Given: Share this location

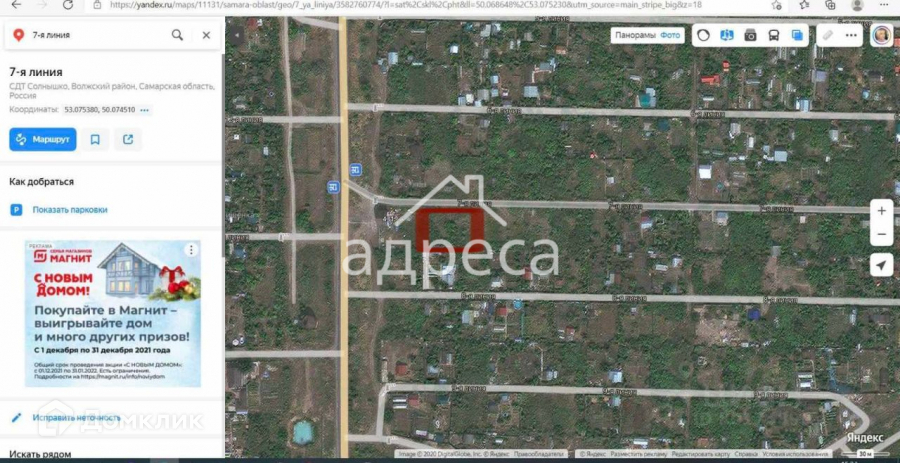Looking at the screenshot, I should click(x=128, y=139).
